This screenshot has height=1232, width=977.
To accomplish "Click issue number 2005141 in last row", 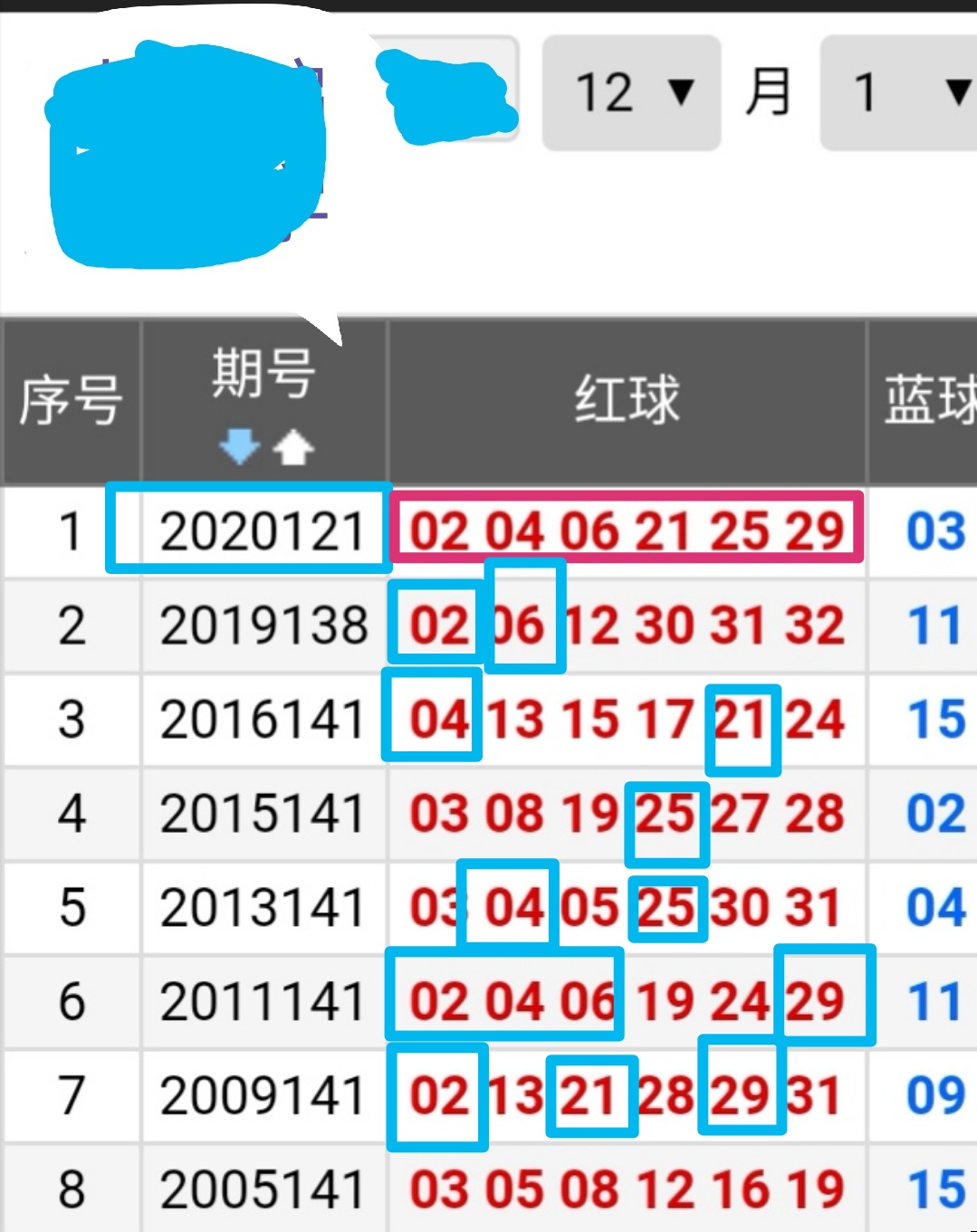I will pos(263,1189).
